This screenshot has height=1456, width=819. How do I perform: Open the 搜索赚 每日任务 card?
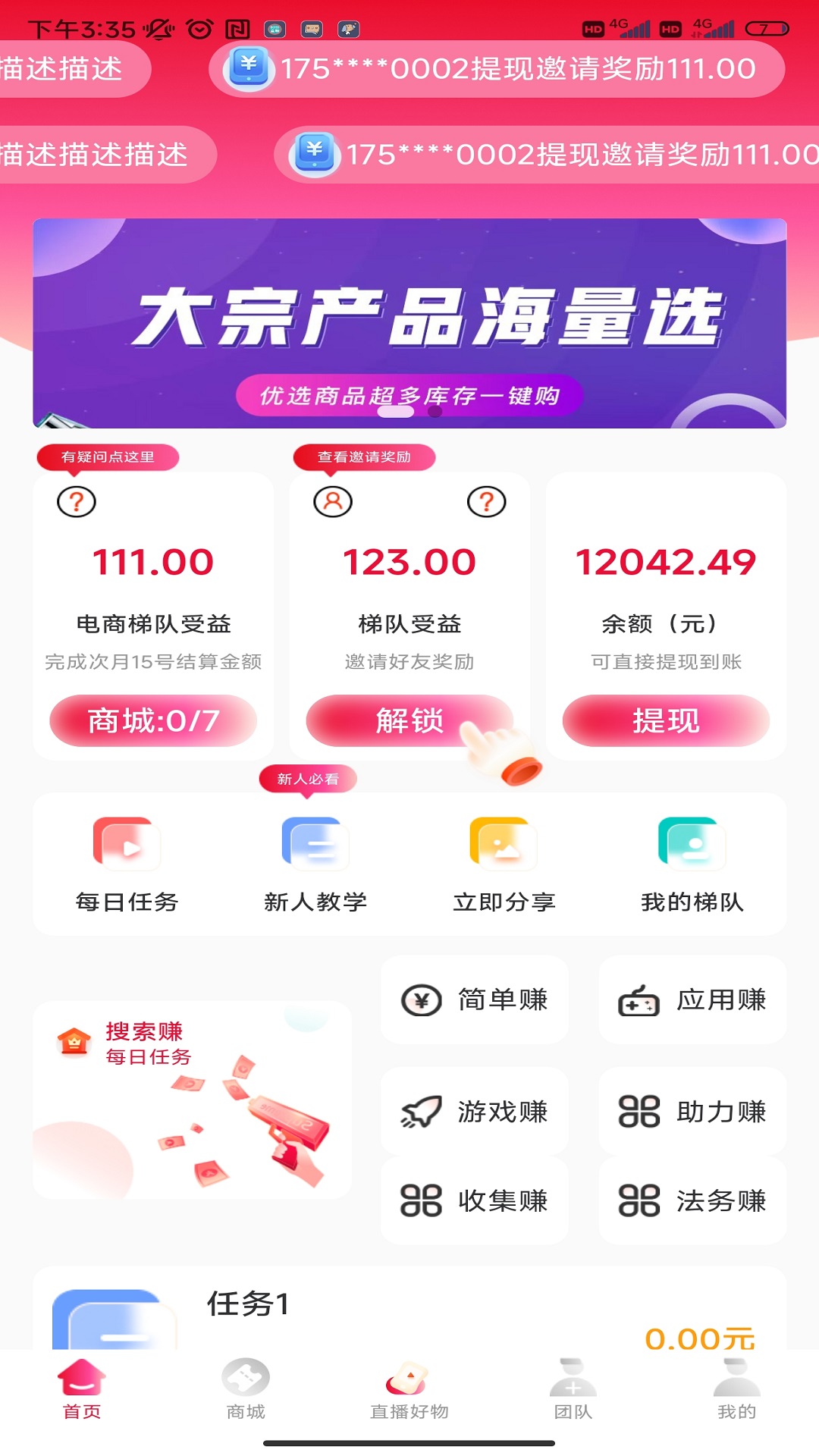pos(192,1100)
